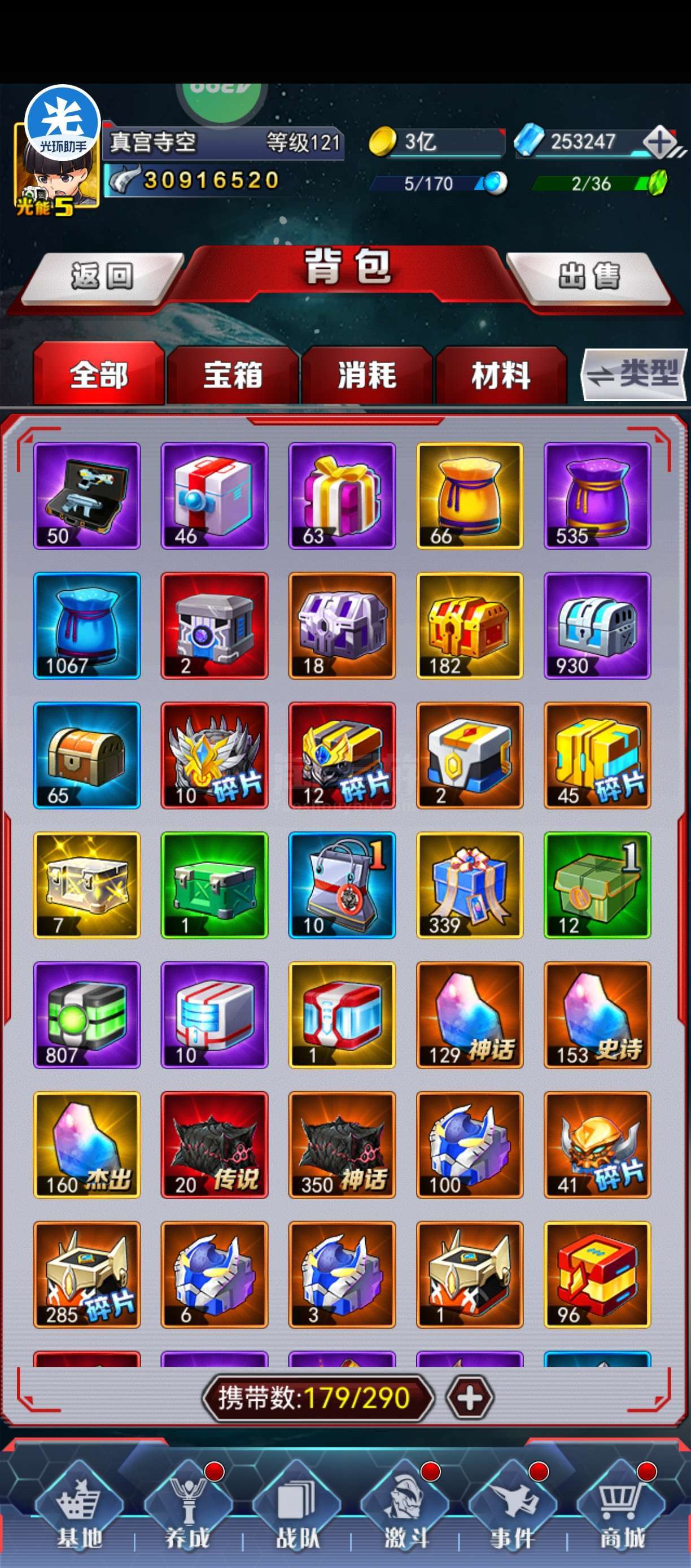Viewport: 691px width, 1568px height.
Task: Select the 神话 crystal with 129
Action: (470, 1016)
